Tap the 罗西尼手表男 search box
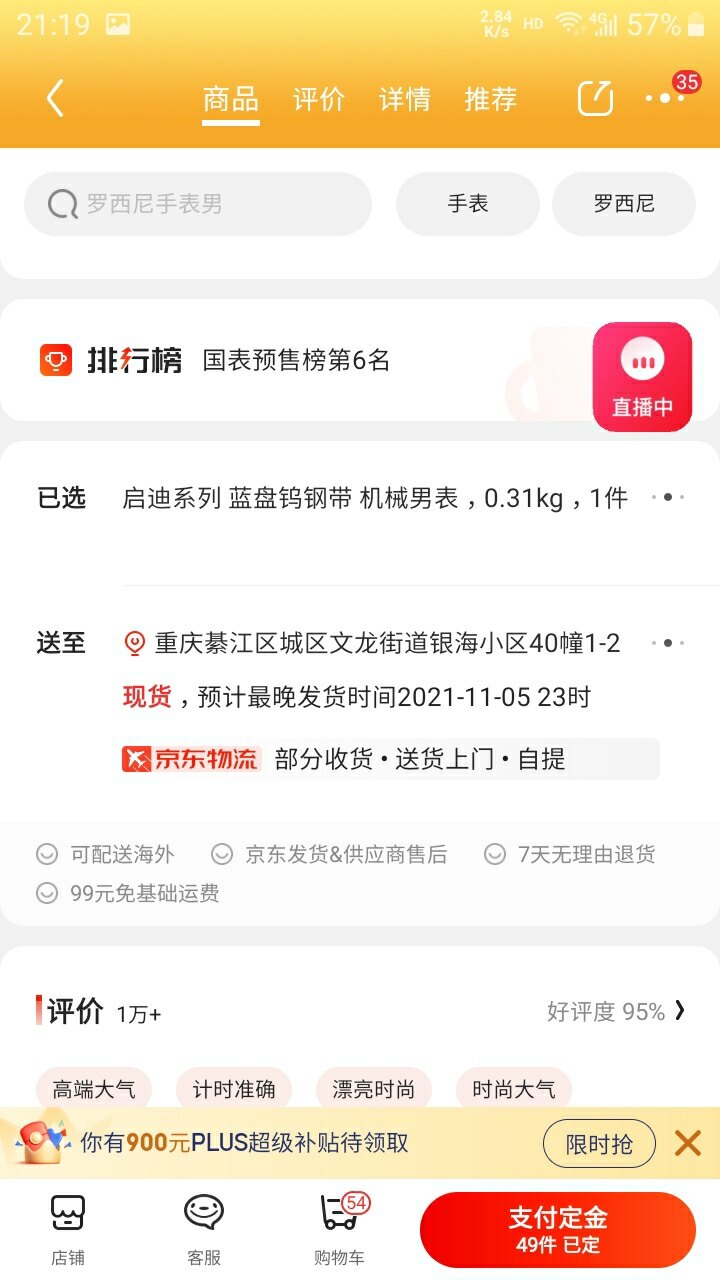The image size is (720, 1280). coord(198,204)
